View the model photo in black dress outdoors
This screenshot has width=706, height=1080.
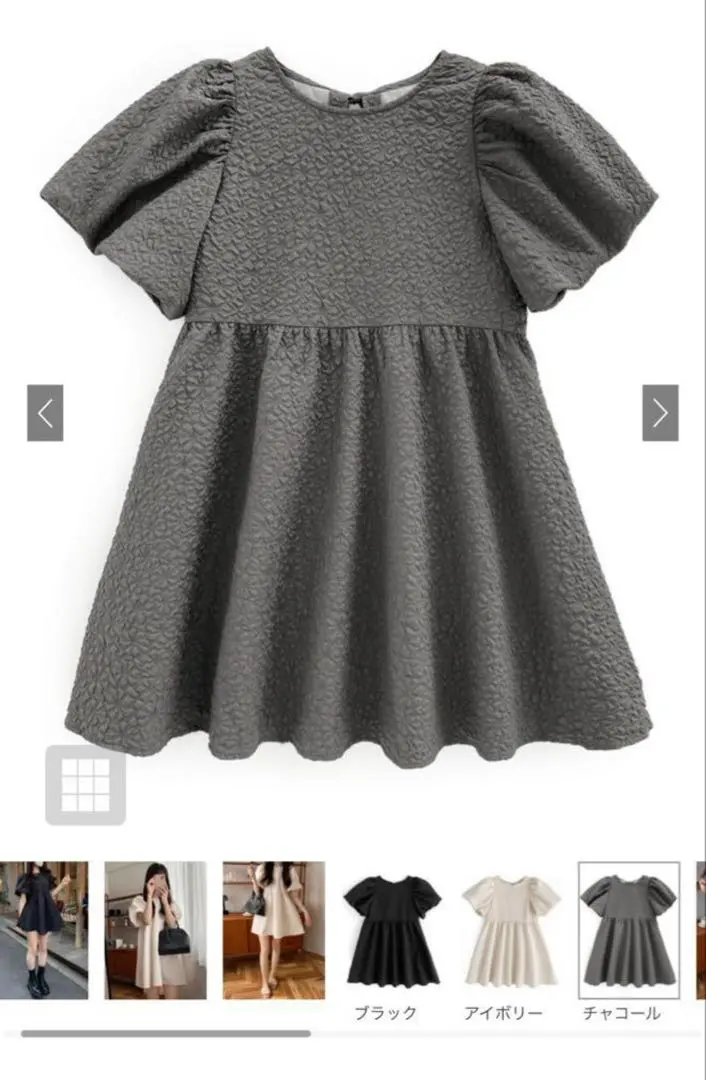click(x=43, y=930)
